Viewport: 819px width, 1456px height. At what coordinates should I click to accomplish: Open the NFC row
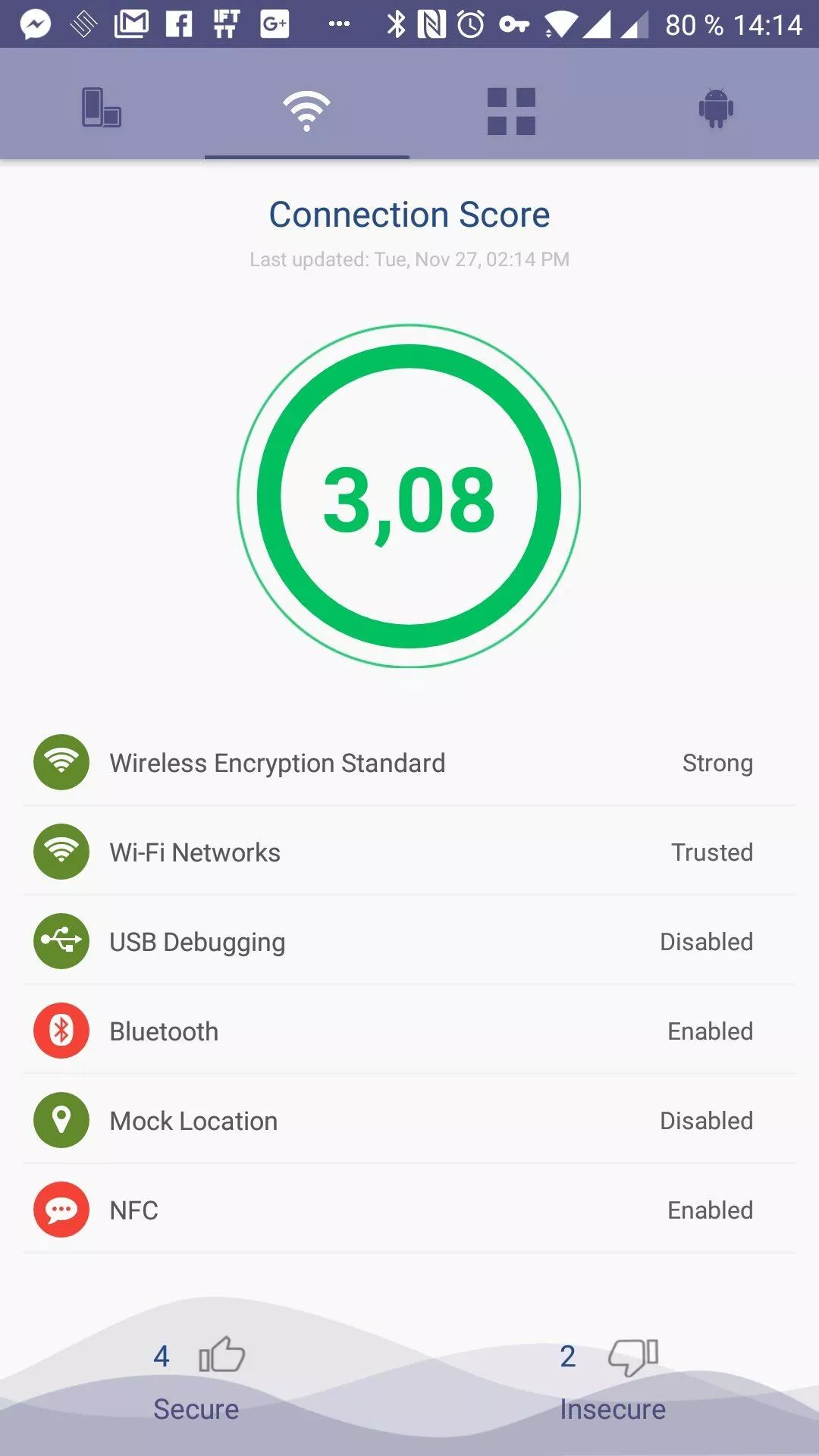409,1210
